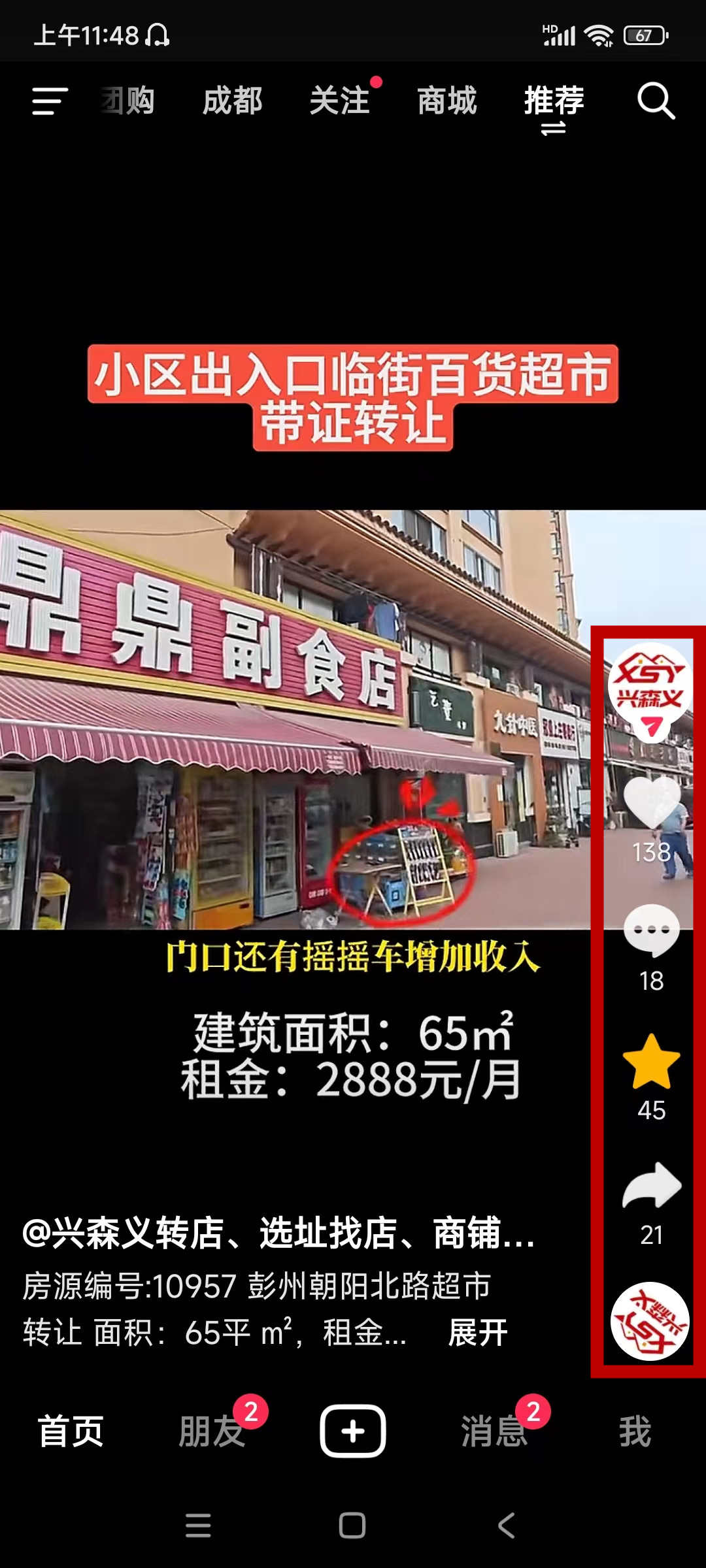This screenshot has height=1568, width=706.
Task: Select the 推荐 tab
Action: coord(554,102)
